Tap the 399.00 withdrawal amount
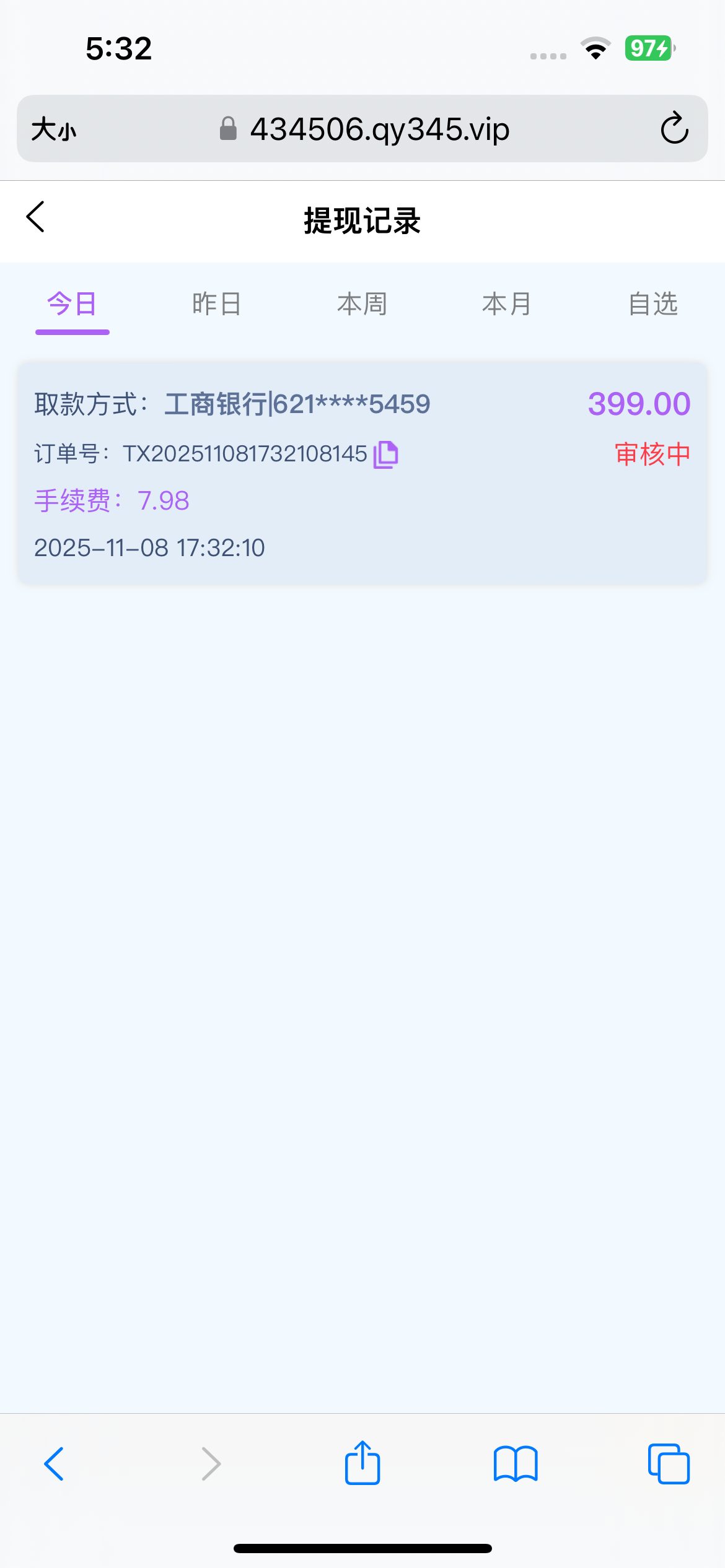Image resolution: width=725 pixels, height=1568 pixels. coord(639,404)
